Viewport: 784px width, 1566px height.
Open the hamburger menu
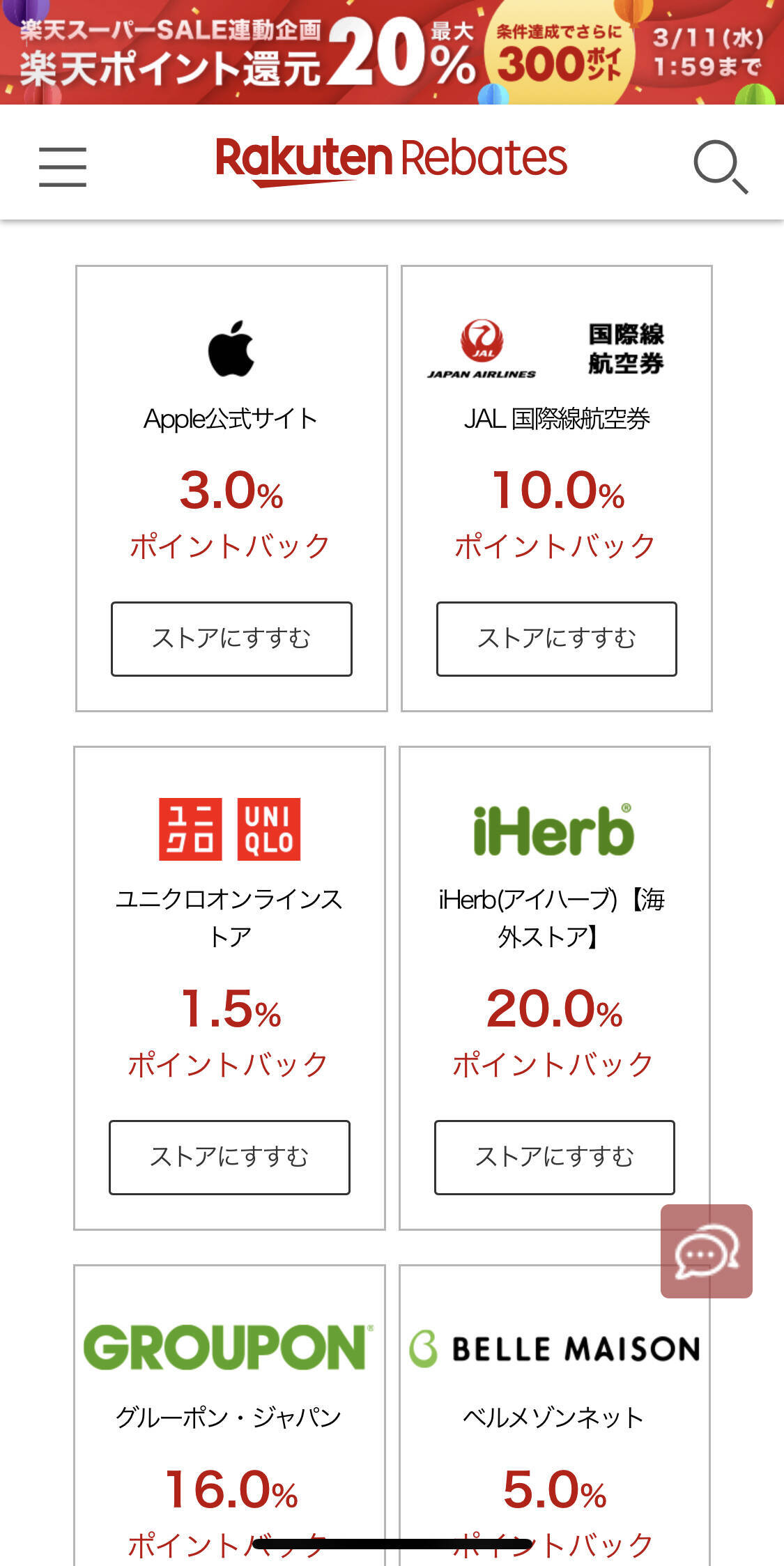pyautogui.click(x=63, y=167)
